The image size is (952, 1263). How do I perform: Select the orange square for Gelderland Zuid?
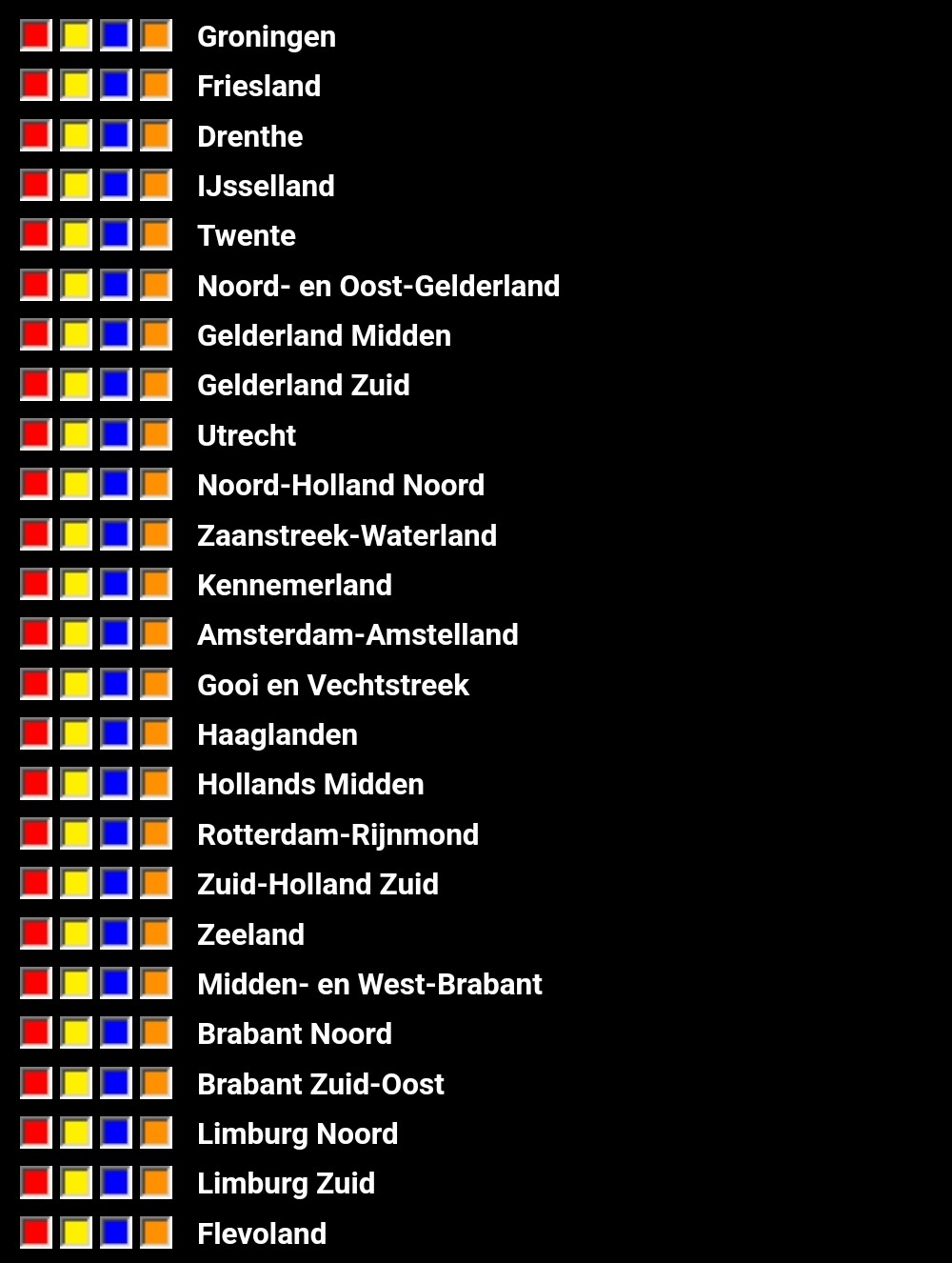pyautogui.click(x=155, y=384)
